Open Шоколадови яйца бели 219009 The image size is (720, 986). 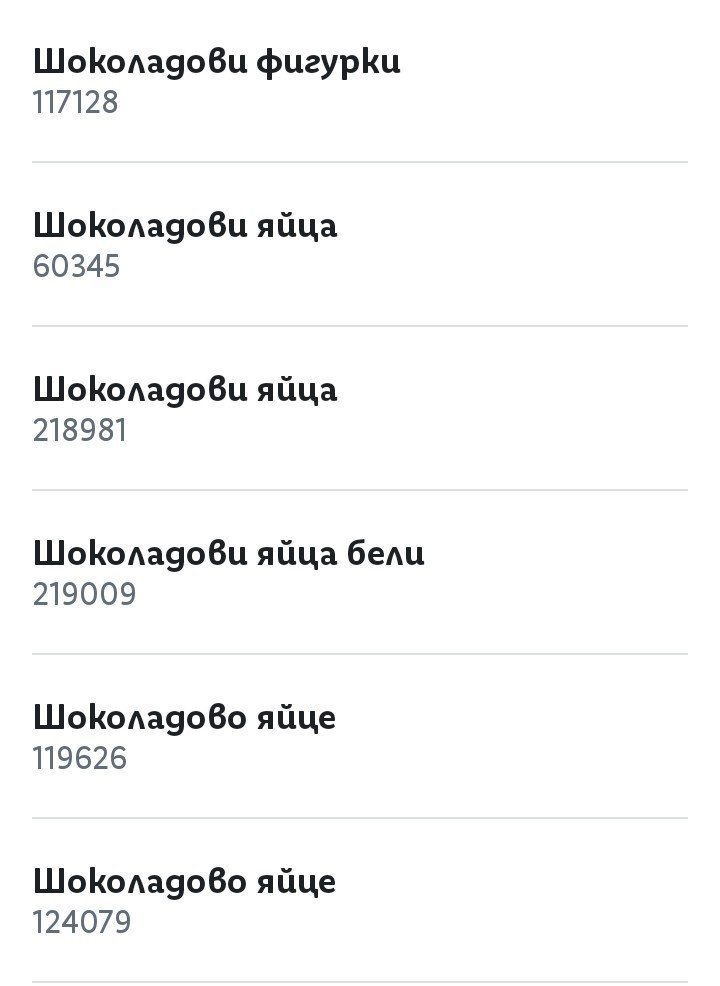pos(229,572)
